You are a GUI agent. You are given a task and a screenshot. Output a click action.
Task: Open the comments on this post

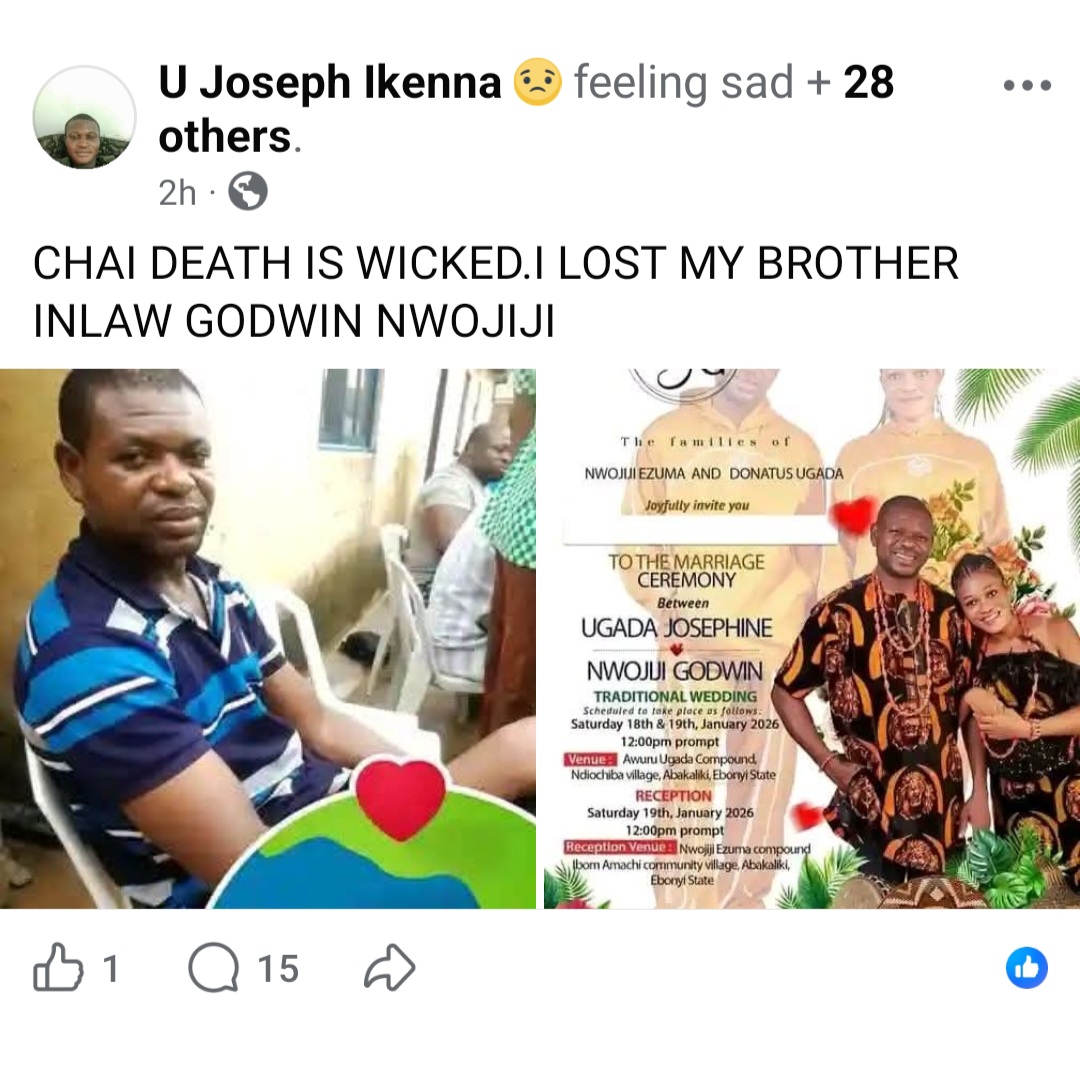point(214,969)
